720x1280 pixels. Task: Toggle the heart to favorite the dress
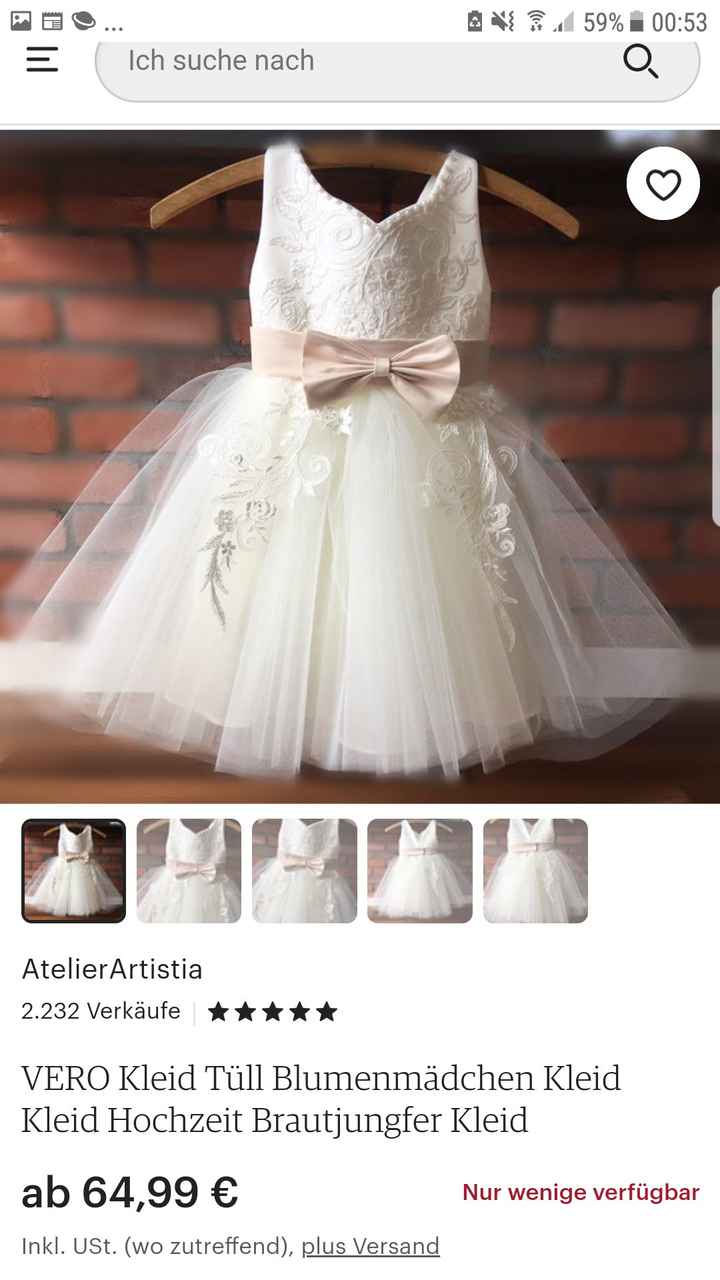[x=662, y=184]
